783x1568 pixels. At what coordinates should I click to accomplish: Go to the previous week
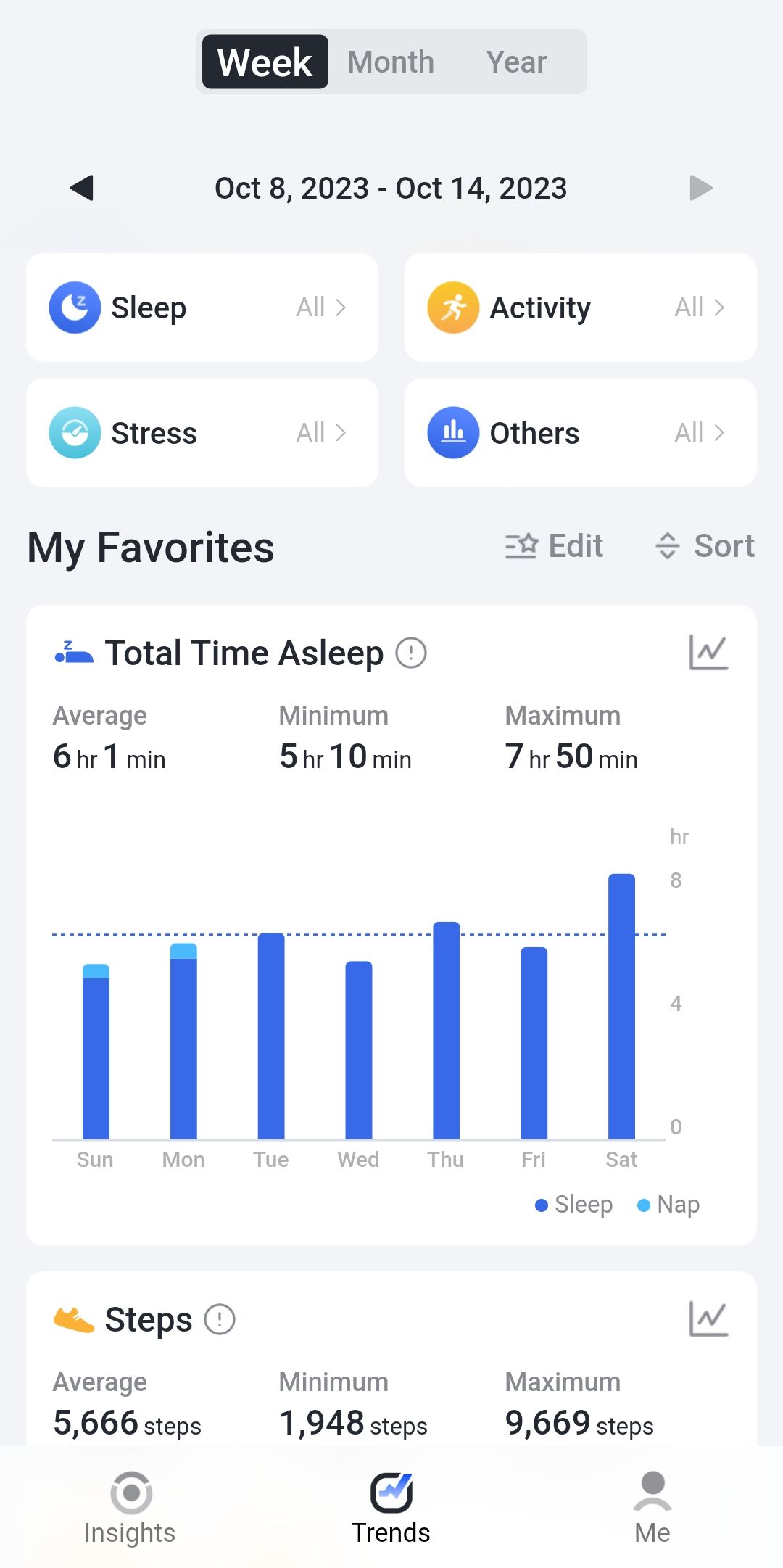click(82, 188)
